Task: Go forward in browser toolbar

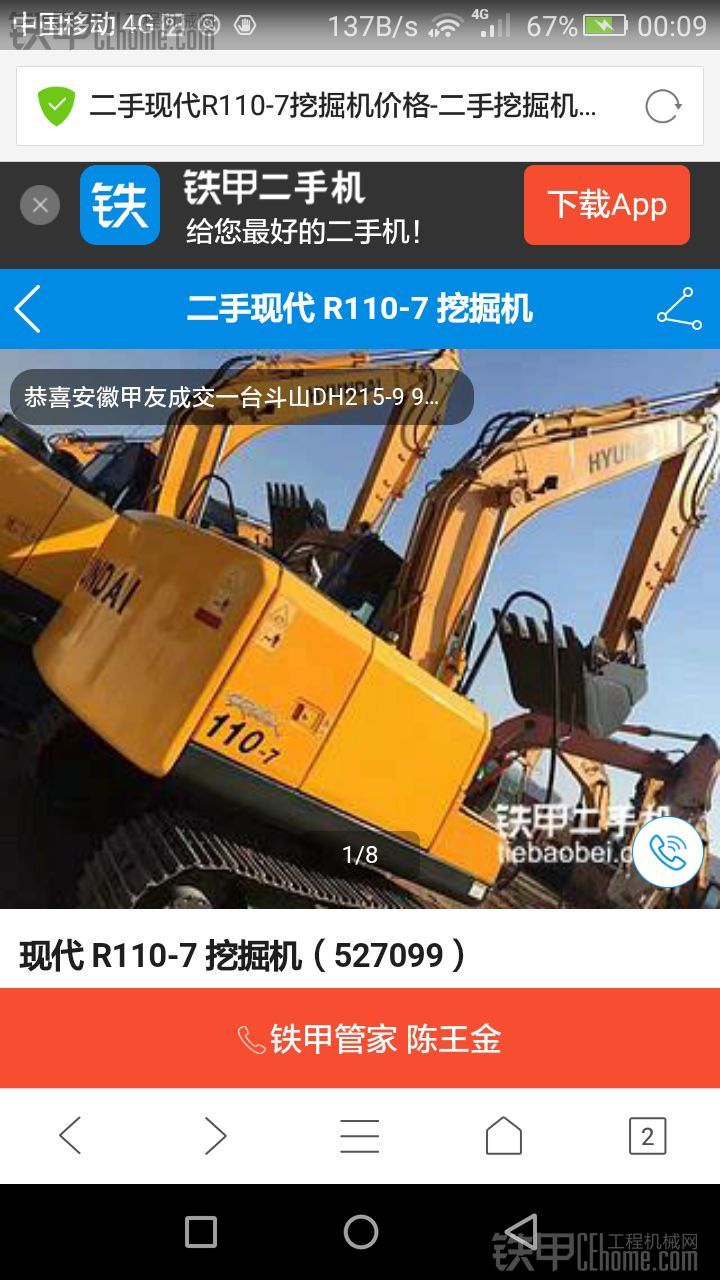Action: [214, 1136]
